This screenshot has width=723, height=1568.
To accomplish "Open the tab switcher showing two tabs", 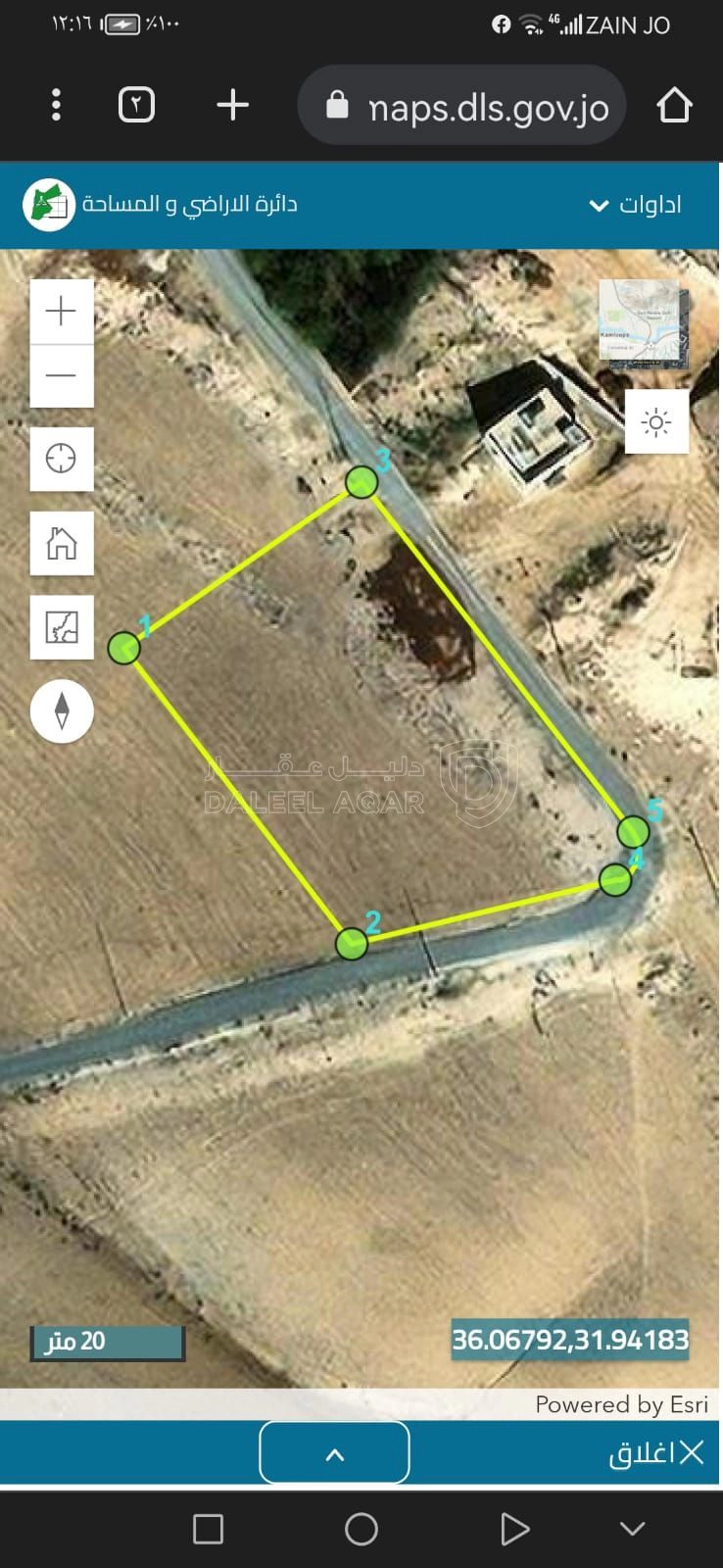I will tap(136, 105).
